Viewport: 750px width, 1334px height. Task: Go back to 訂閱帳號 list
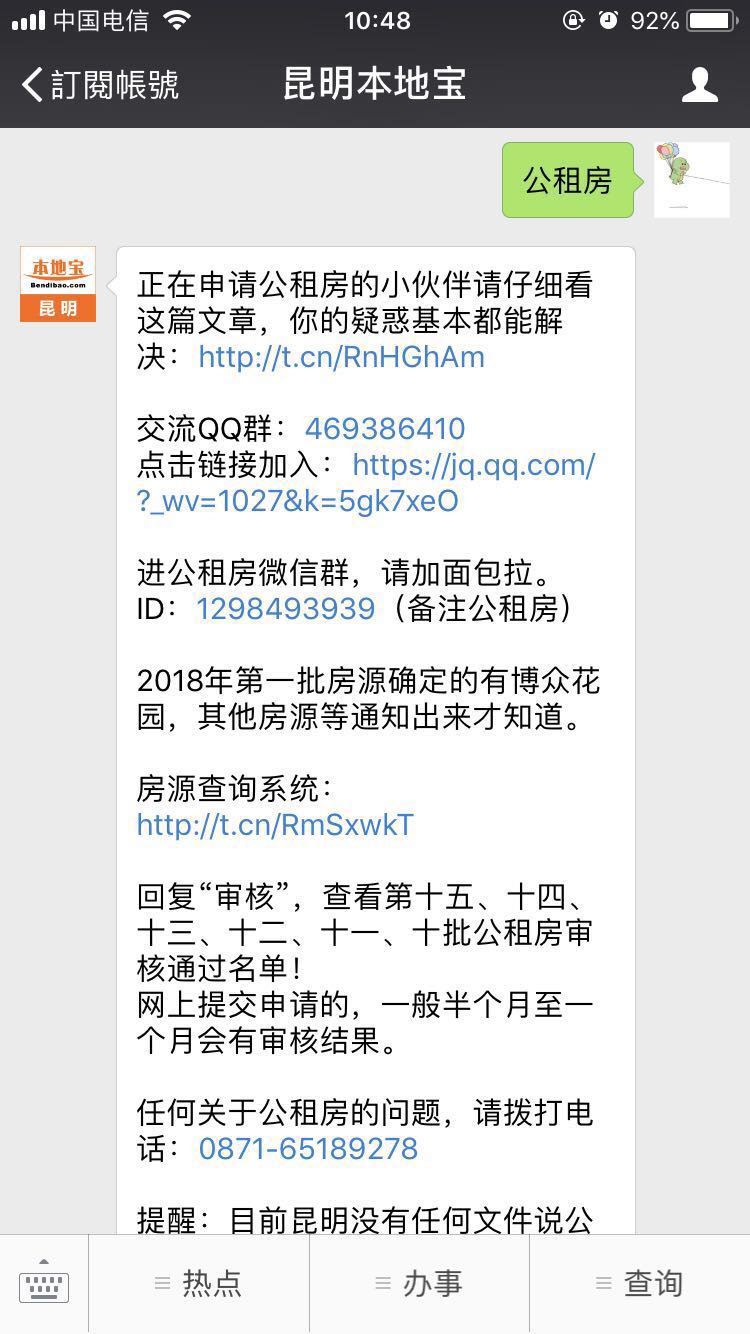click(x=100, y=85)
